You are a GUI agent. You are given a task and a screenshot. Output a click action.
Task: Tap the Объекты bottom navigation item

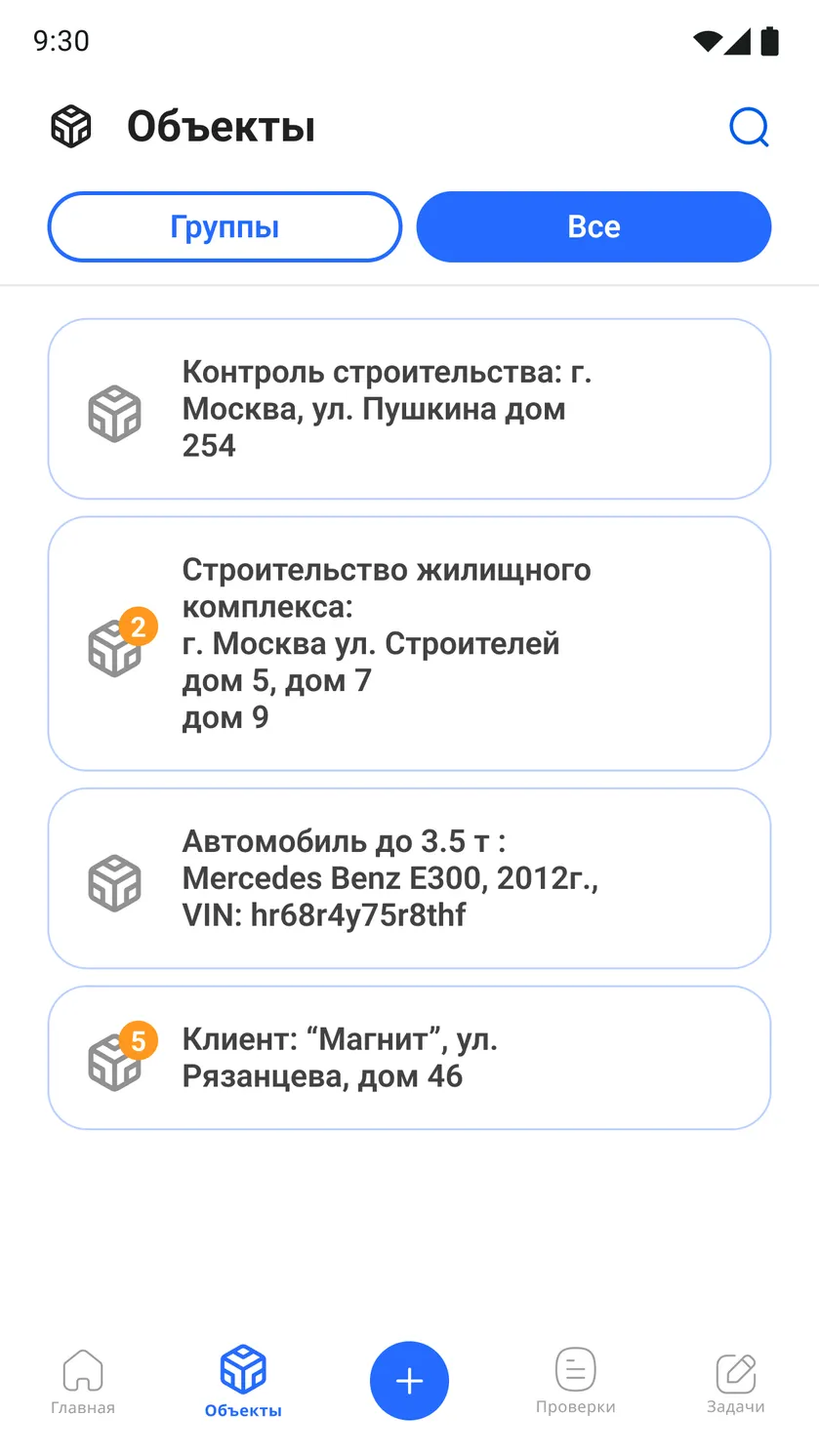[x=243, y=1382]
